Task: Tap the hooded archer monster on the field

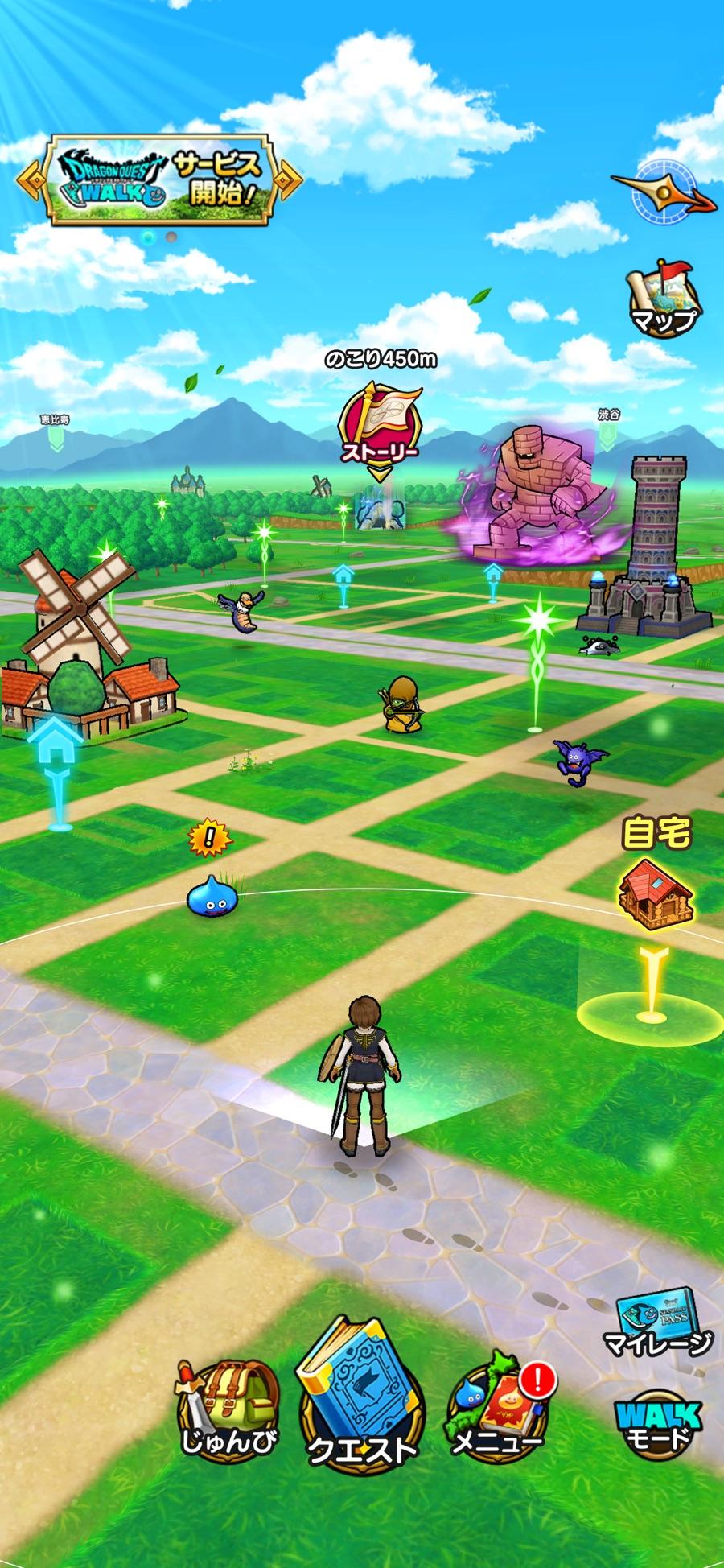Action: tap(399, 705)
